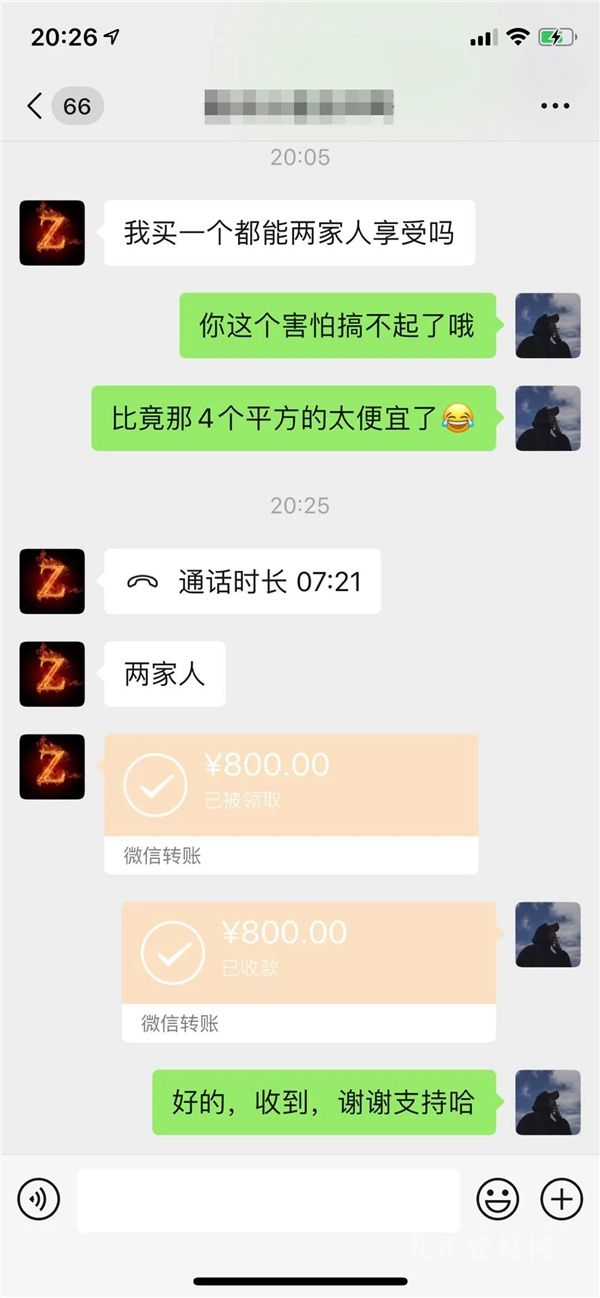Tap the call record 通话时长 07:21
The width and height of the screenshot is (600, 1298).
[243, 581]
